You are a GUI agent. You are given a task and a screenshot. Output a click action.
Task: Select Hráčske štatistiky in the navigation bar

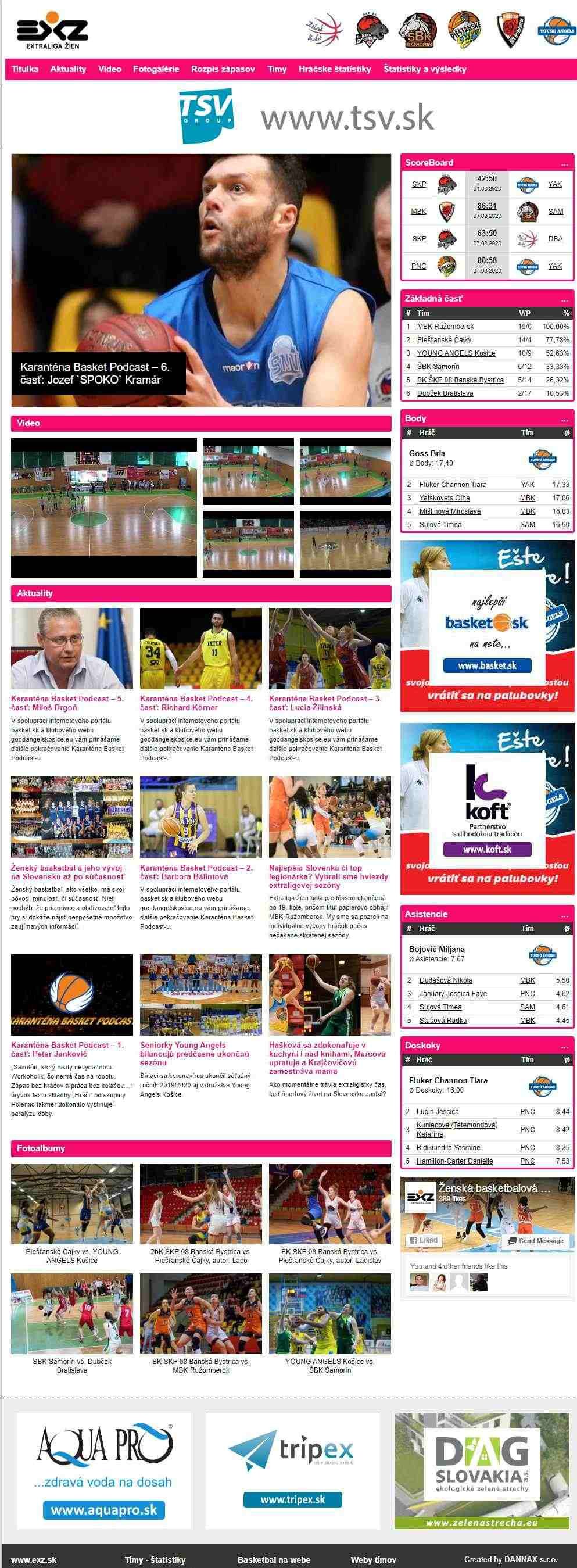(x=334, y=69)
